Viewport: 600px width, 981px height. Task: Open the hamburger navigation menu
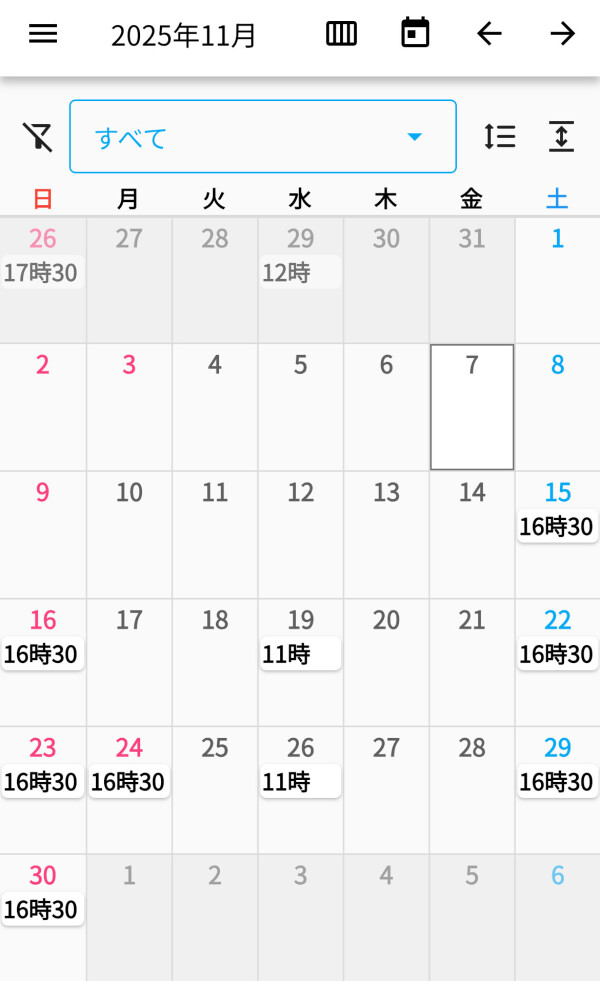(x=43, y=34)
